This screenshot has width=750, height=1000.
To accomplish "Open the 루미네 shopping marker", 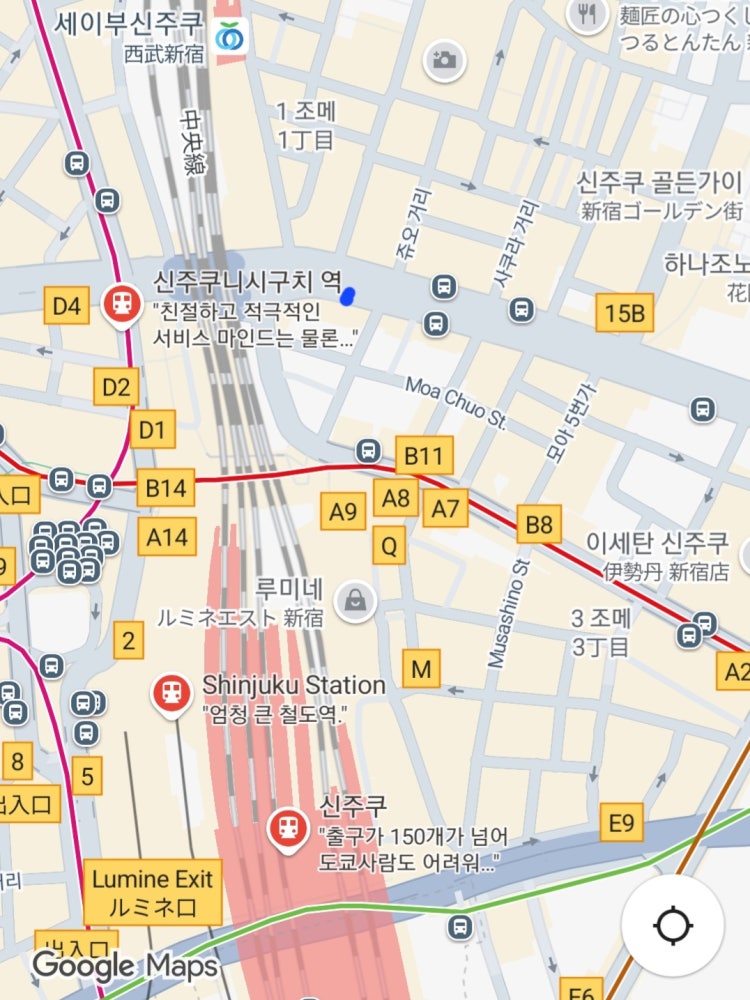I will [x=354, y=600].
